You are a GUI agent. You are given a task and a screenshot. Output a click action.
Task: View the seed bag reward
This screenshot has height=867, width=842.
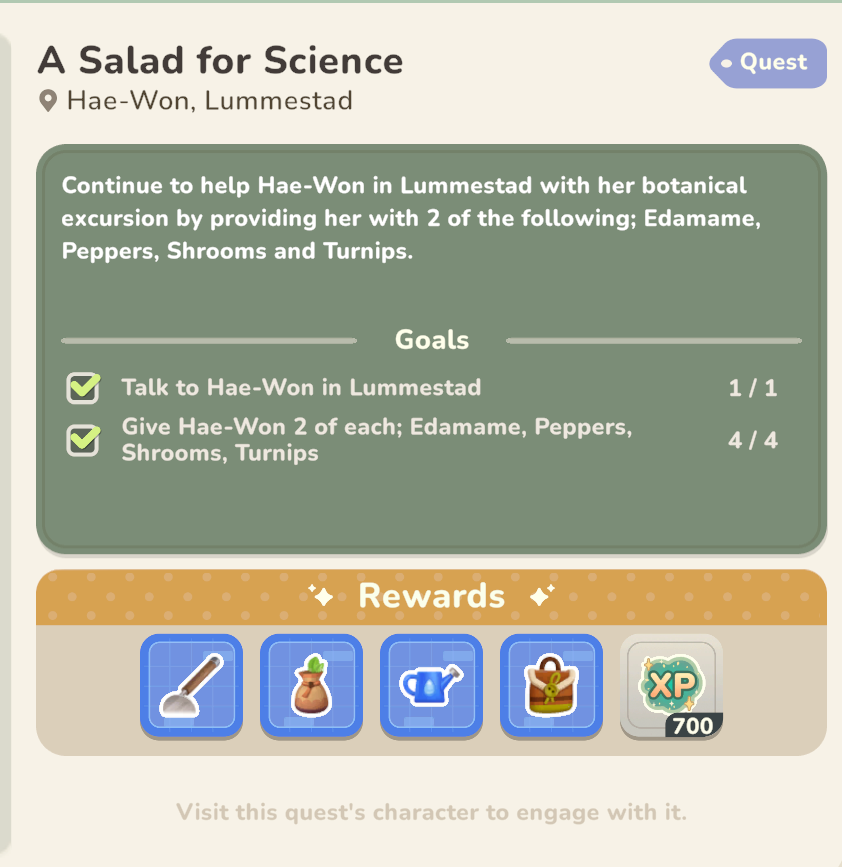tap(311, 686)
